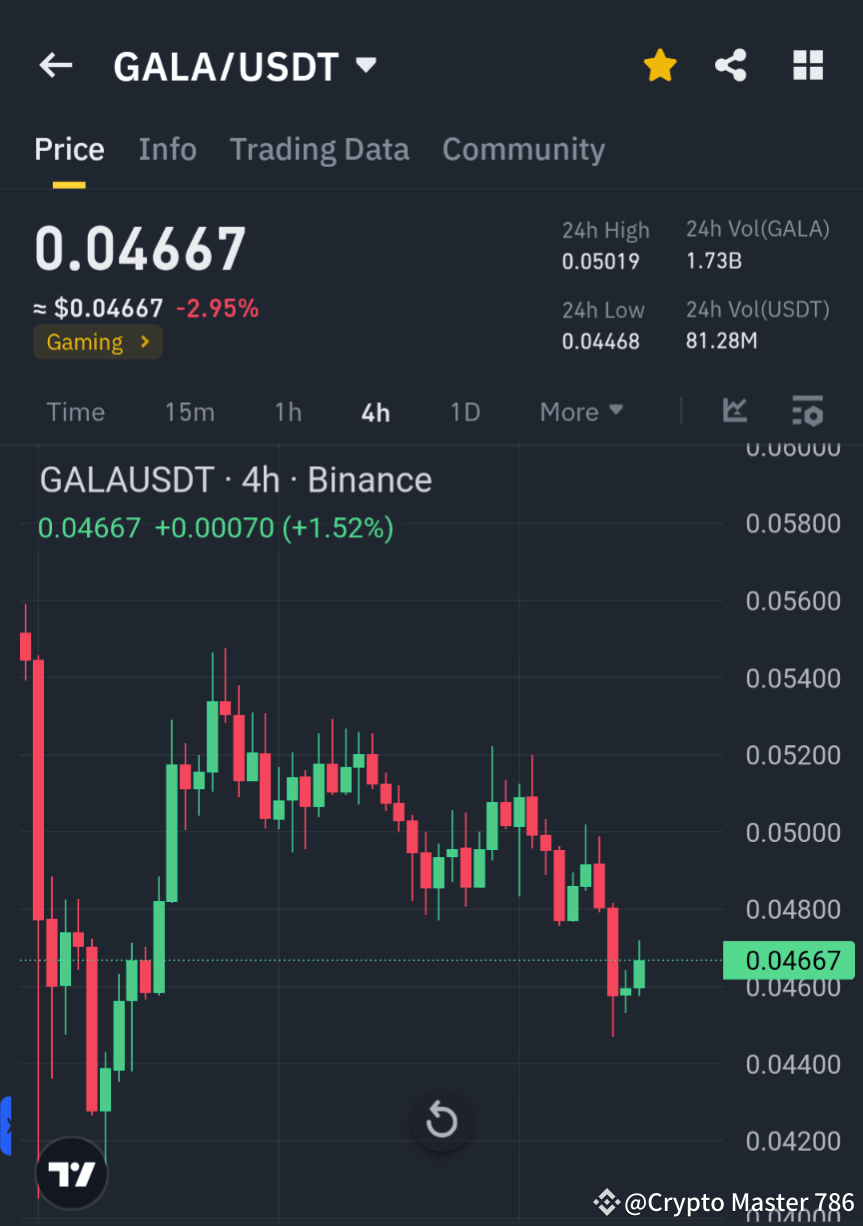Click the green 0.04667 price label

(x=789, y=960)
